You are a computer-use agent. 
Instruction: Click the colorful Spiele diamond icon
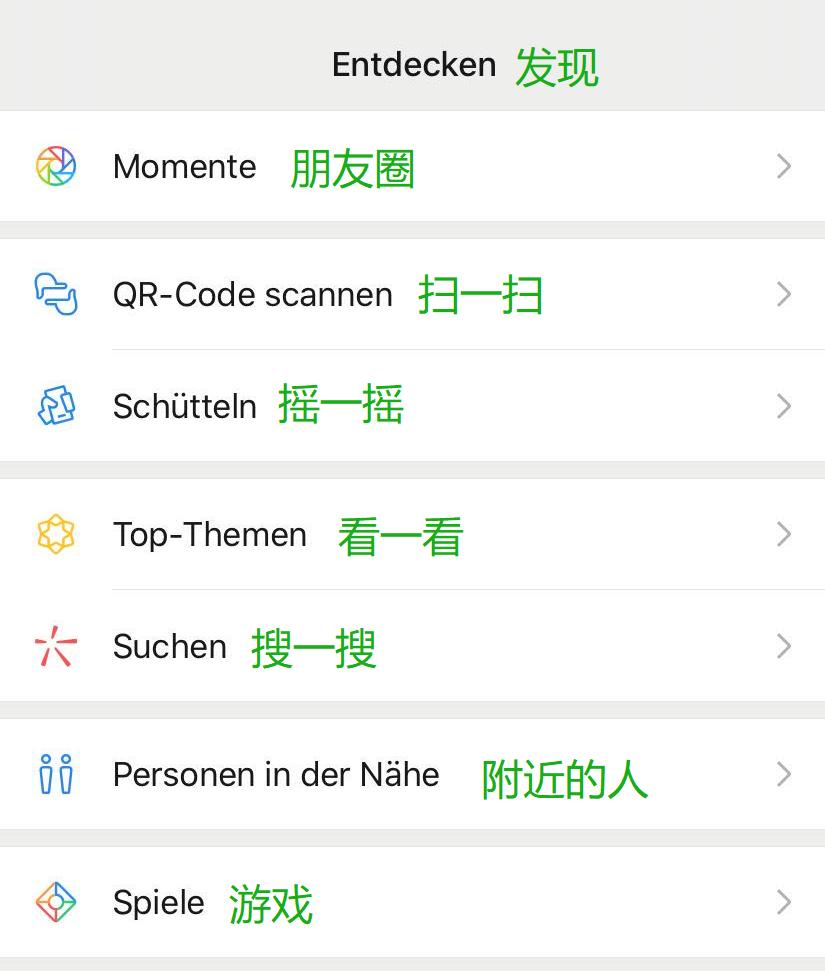[56, 902]
